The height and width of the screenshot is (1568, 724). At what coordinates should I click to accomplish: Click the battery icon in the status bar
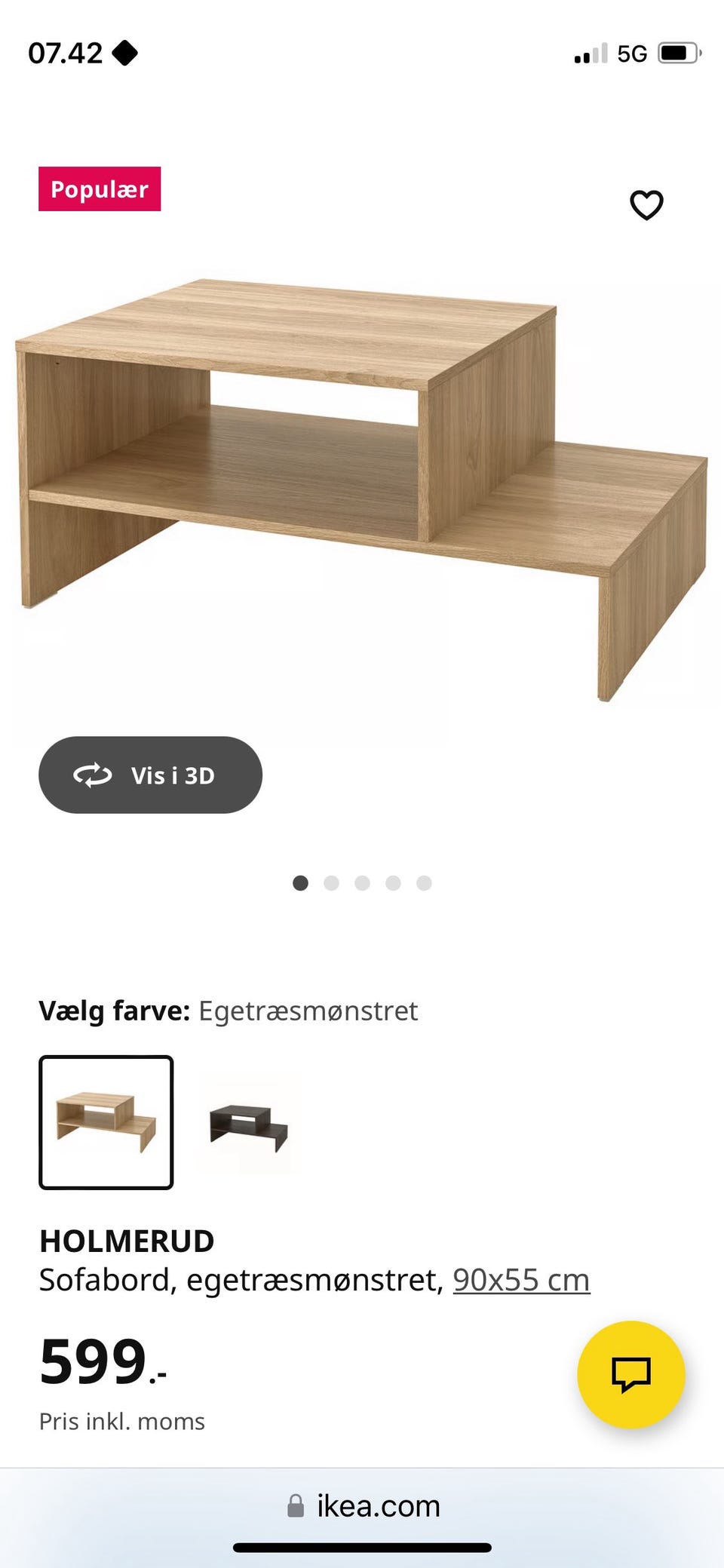point(677,53)
